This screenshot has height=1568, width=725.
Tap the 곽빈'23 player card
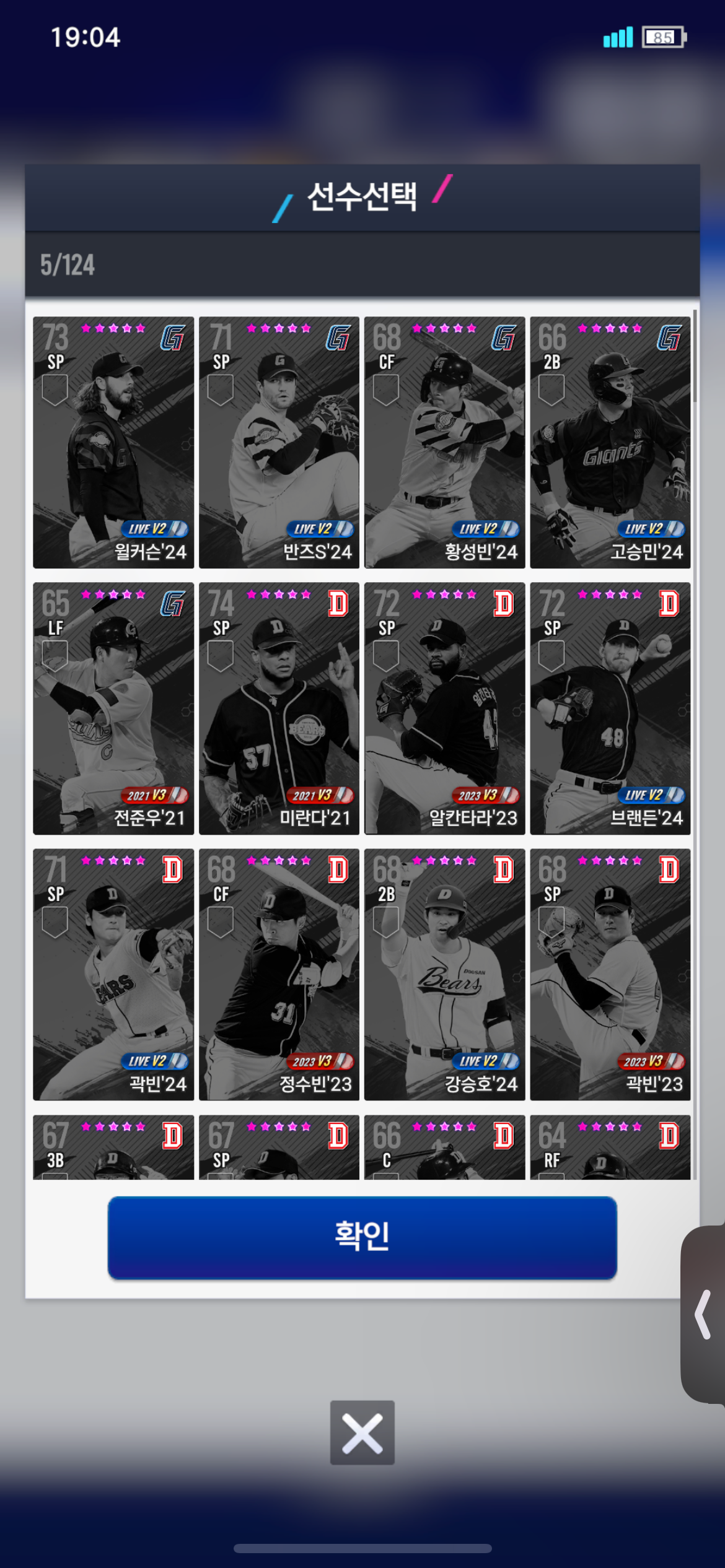click(x=610, y=974)
